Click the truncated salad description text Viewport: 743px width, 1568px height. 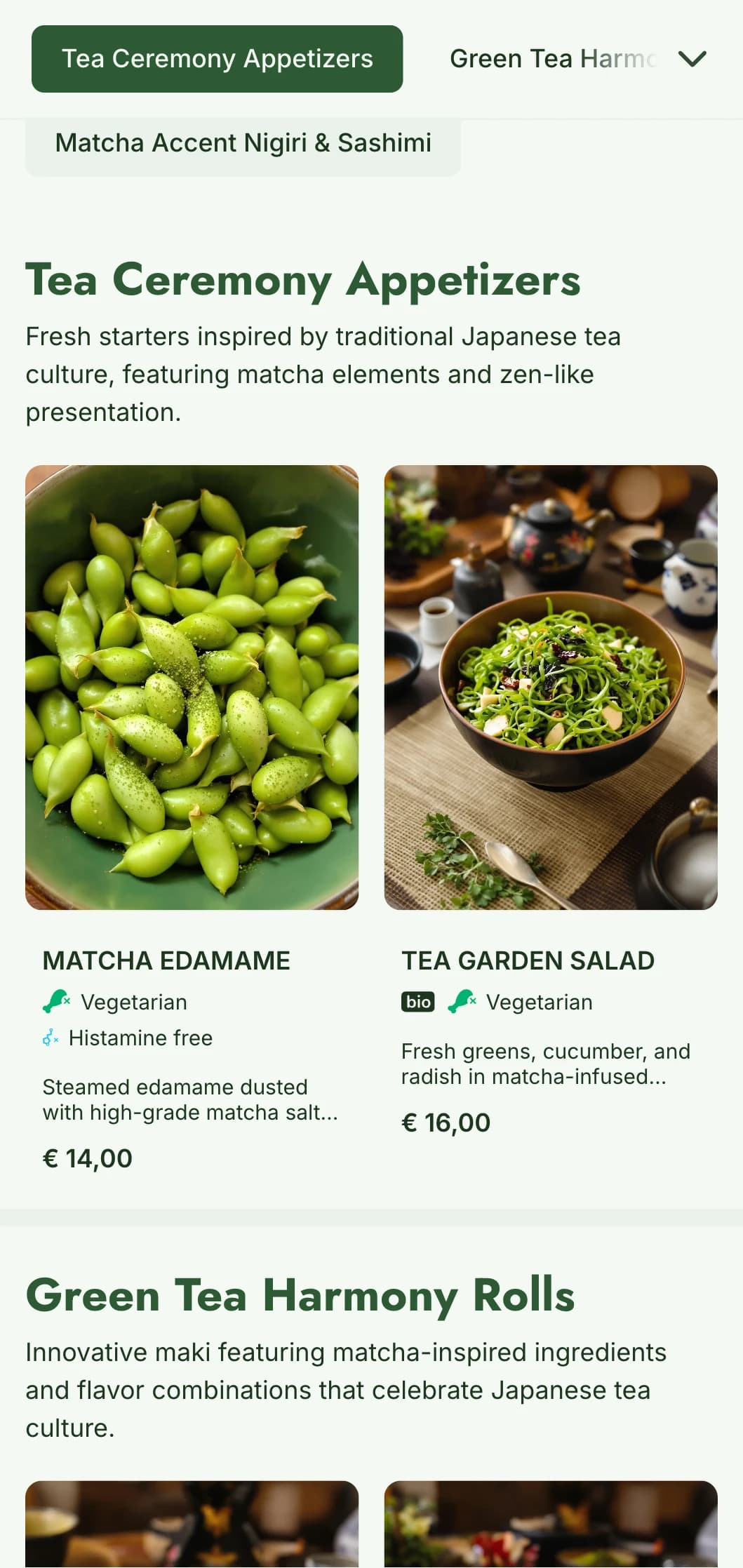[x=546, y=1063]
